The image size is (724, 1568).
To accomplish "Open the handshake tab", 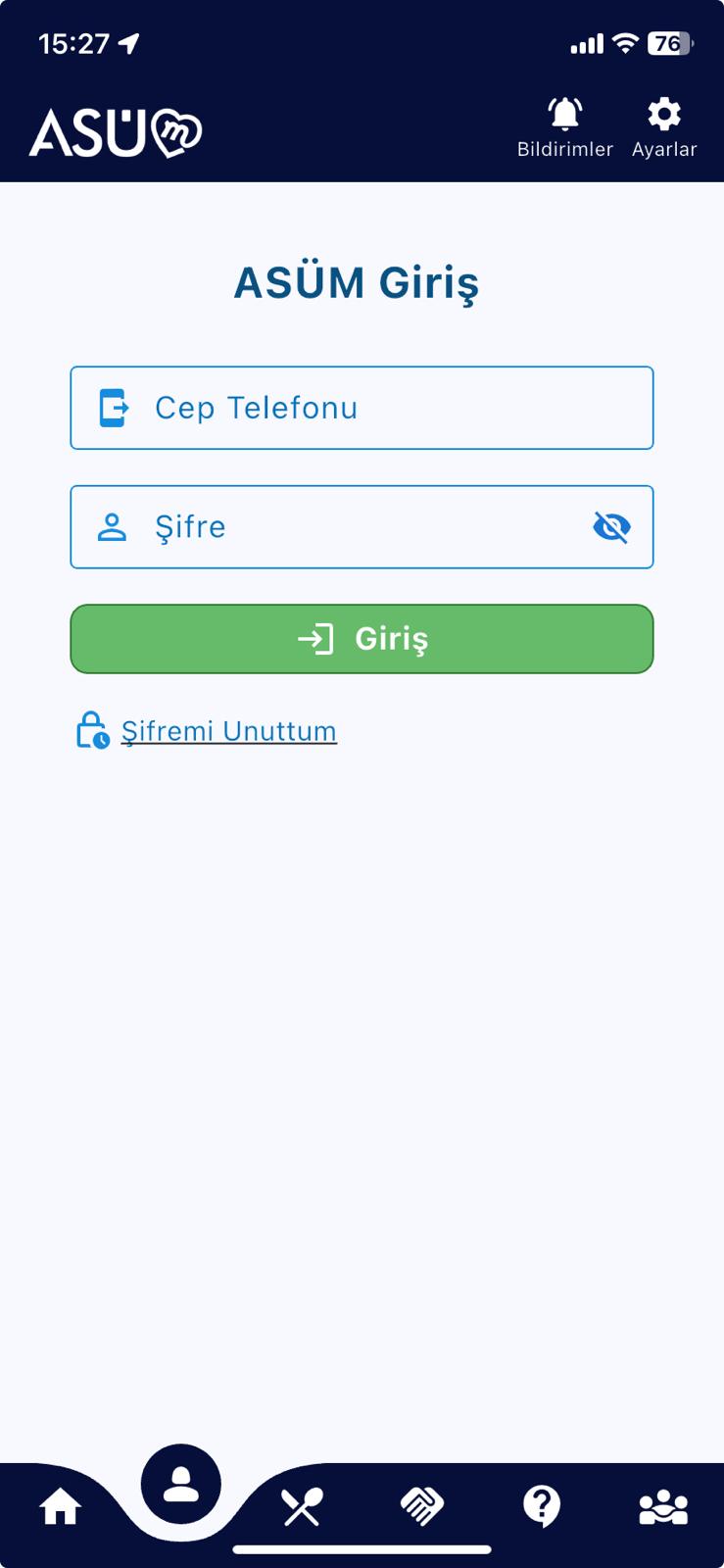I will pos(422,1506).
